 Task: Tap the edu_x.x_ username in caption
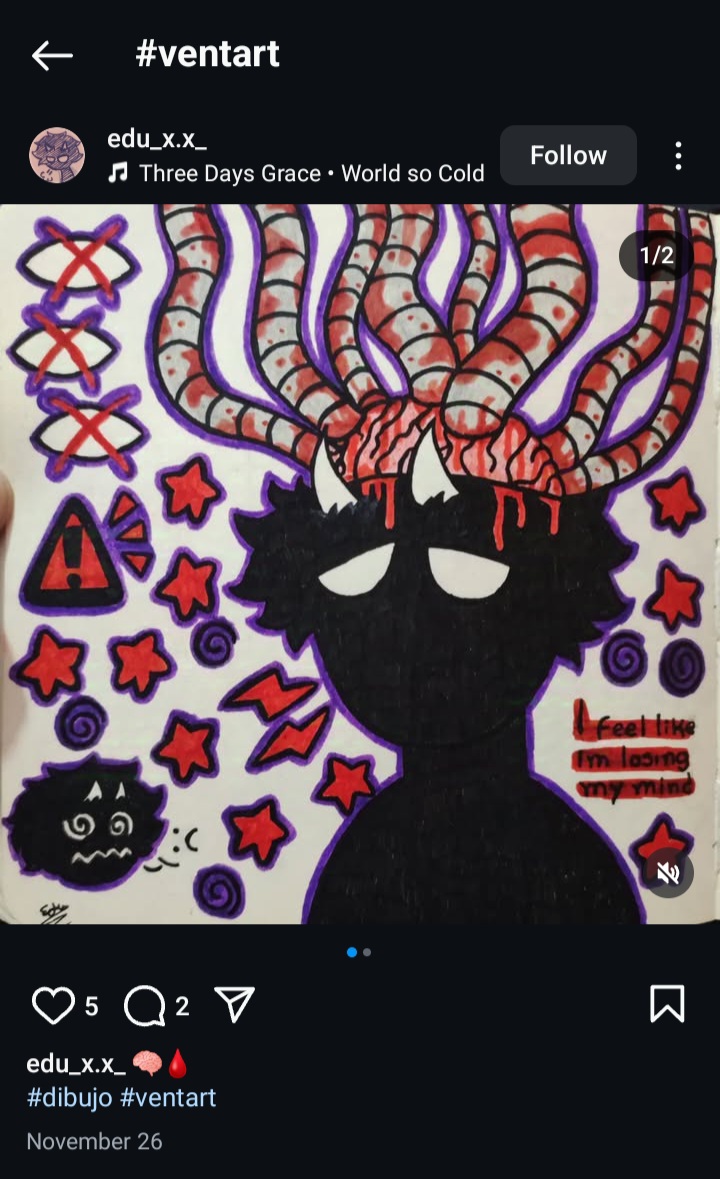click(76, 1063)
